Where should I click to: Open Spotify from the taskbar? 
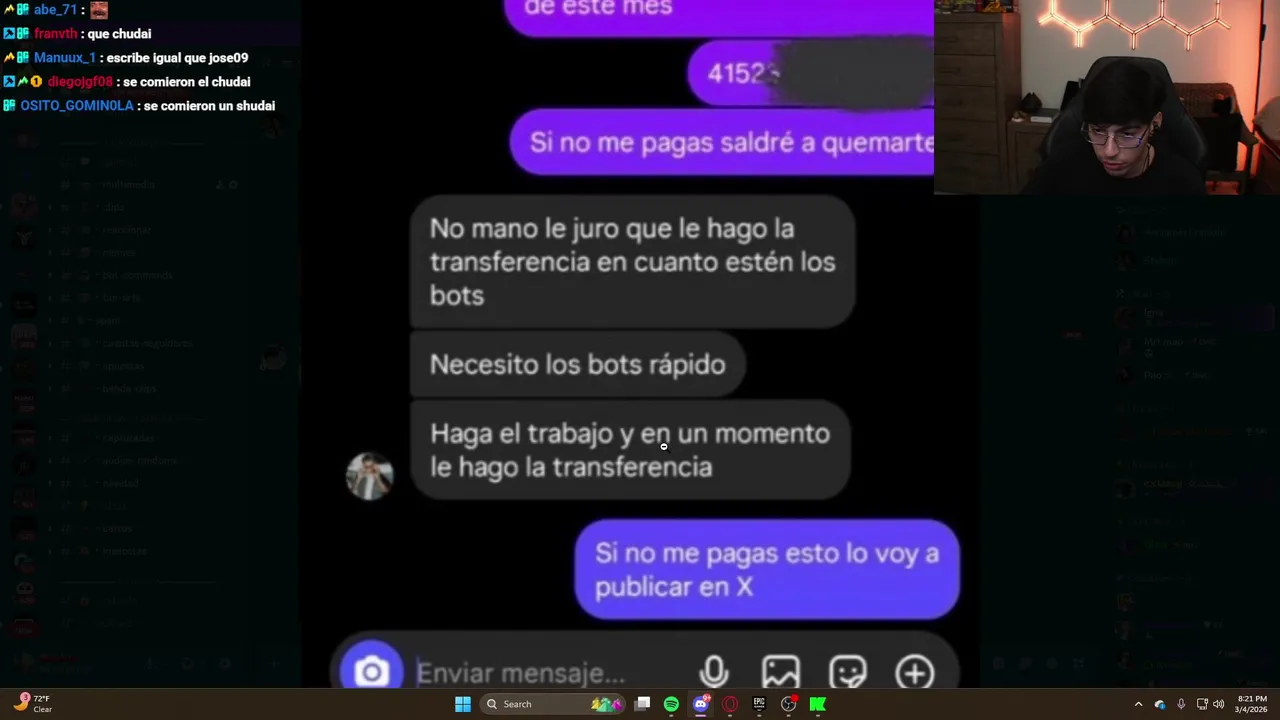pyautogui.click(x=671, y=704)
